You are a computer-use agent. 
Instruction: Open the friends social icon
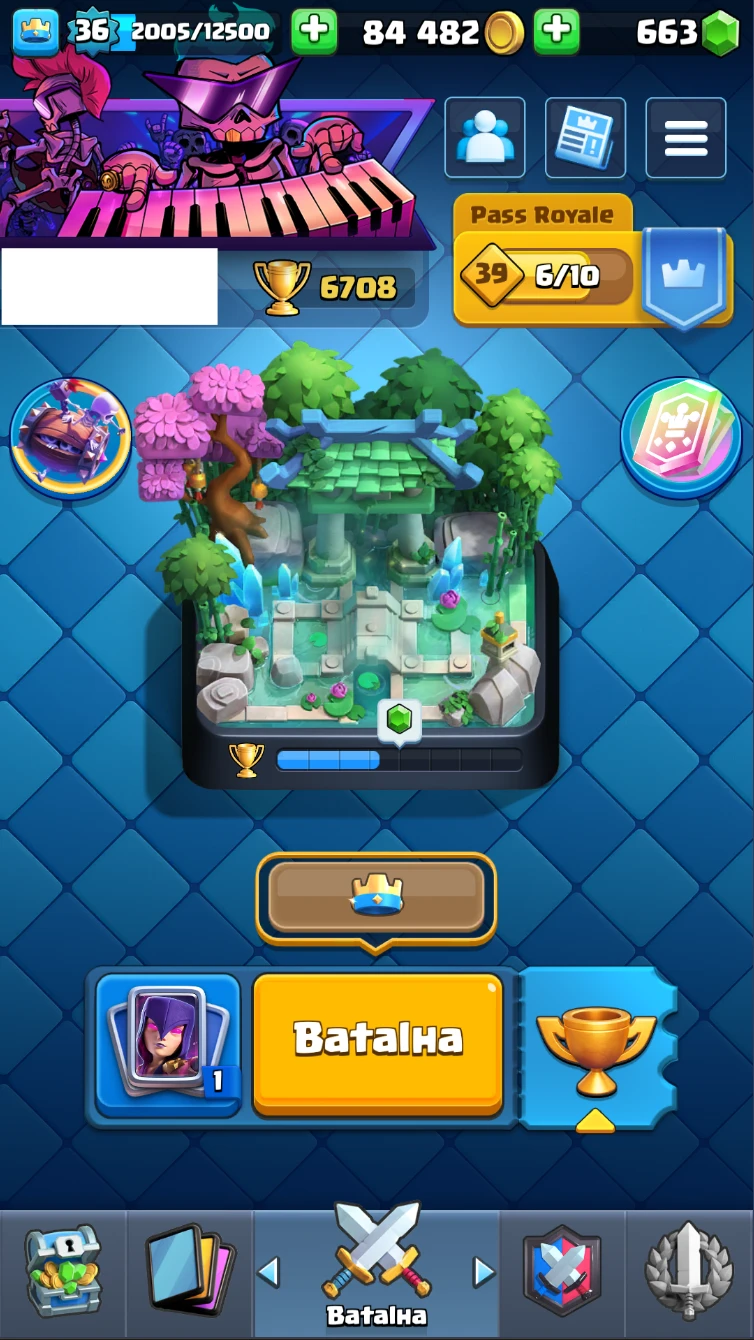coord(485,138)
